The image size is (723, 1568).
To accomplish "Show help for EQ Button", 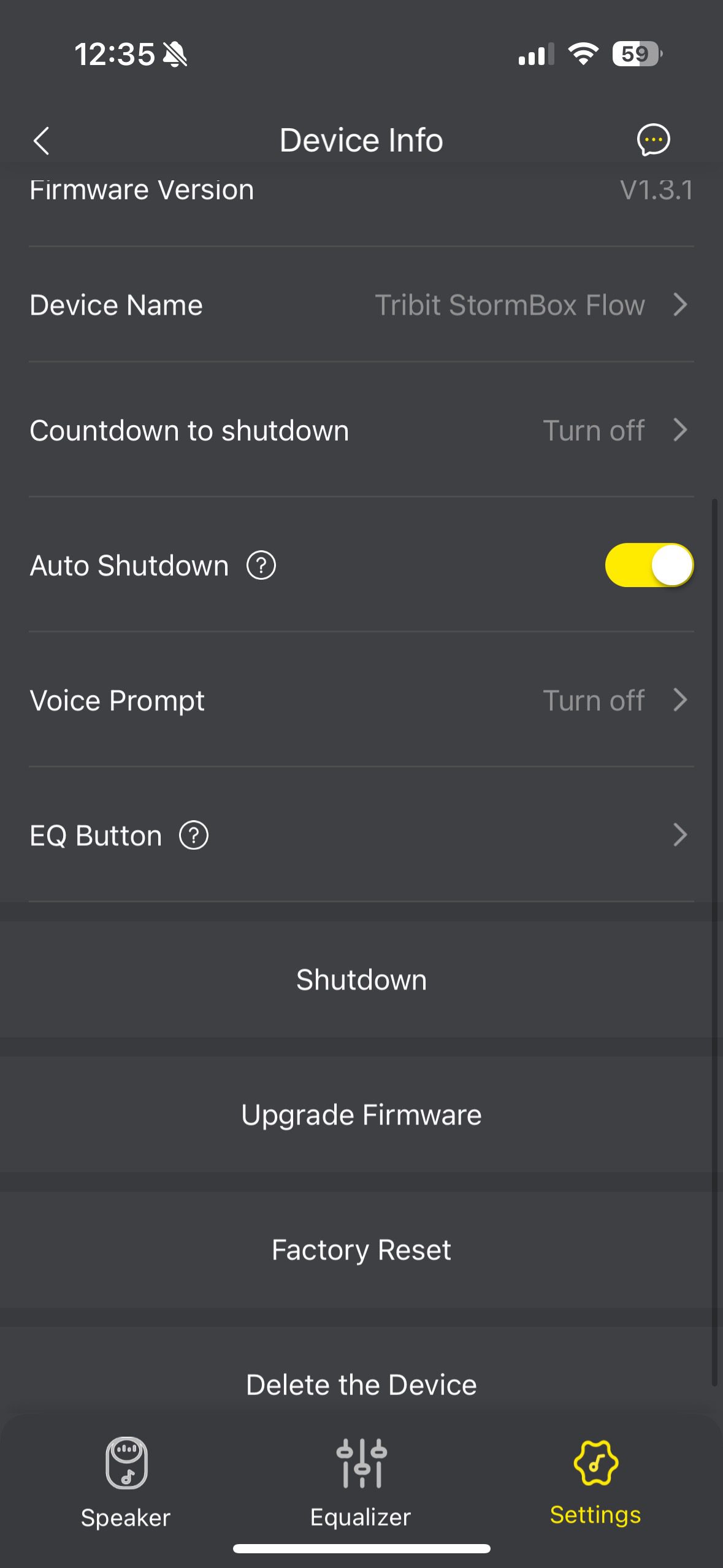I will 194,835.
